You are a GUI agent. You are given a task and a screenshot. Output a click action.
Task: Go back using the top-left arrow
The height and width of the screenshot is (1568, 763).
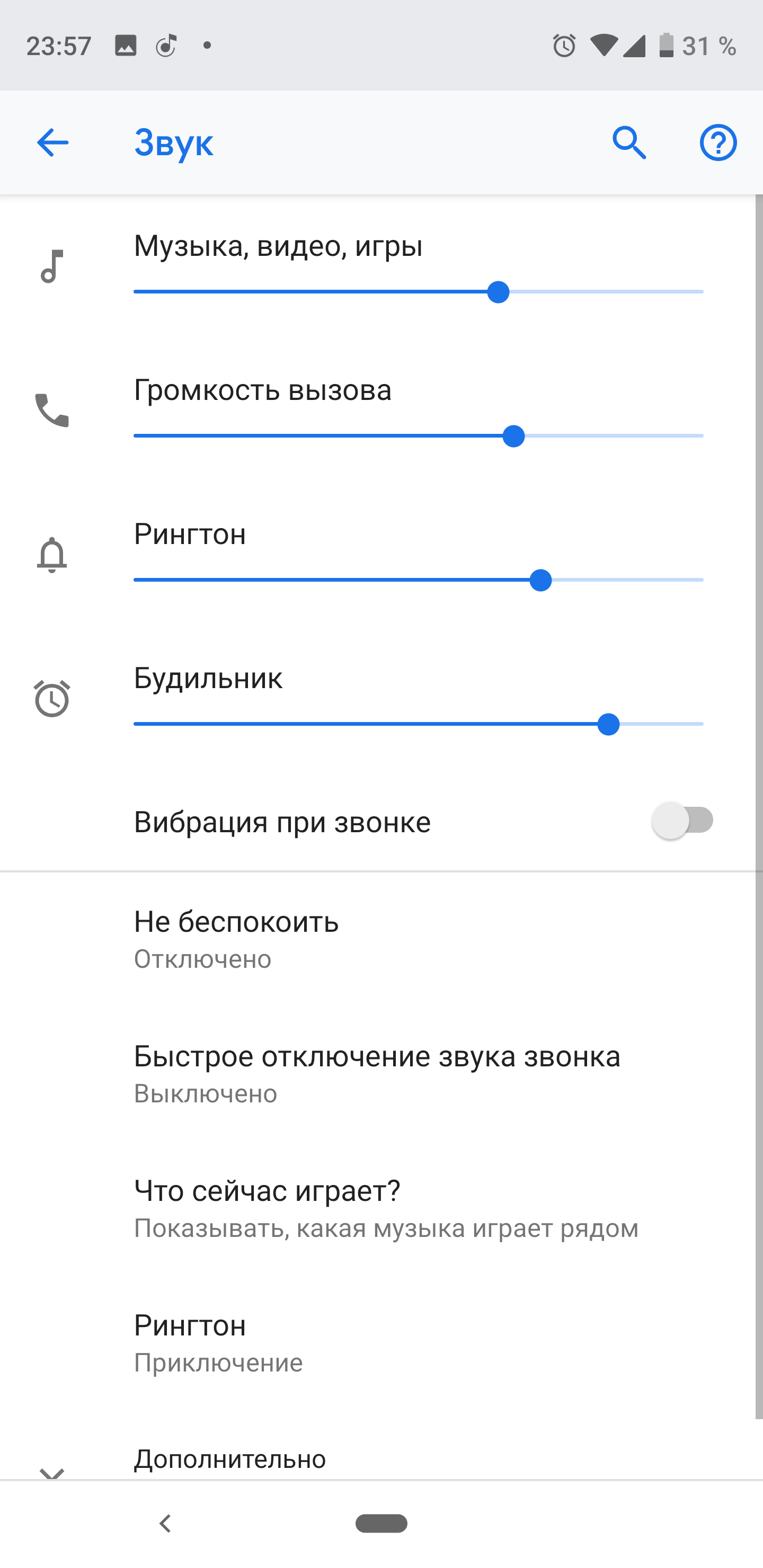[52, 143]
